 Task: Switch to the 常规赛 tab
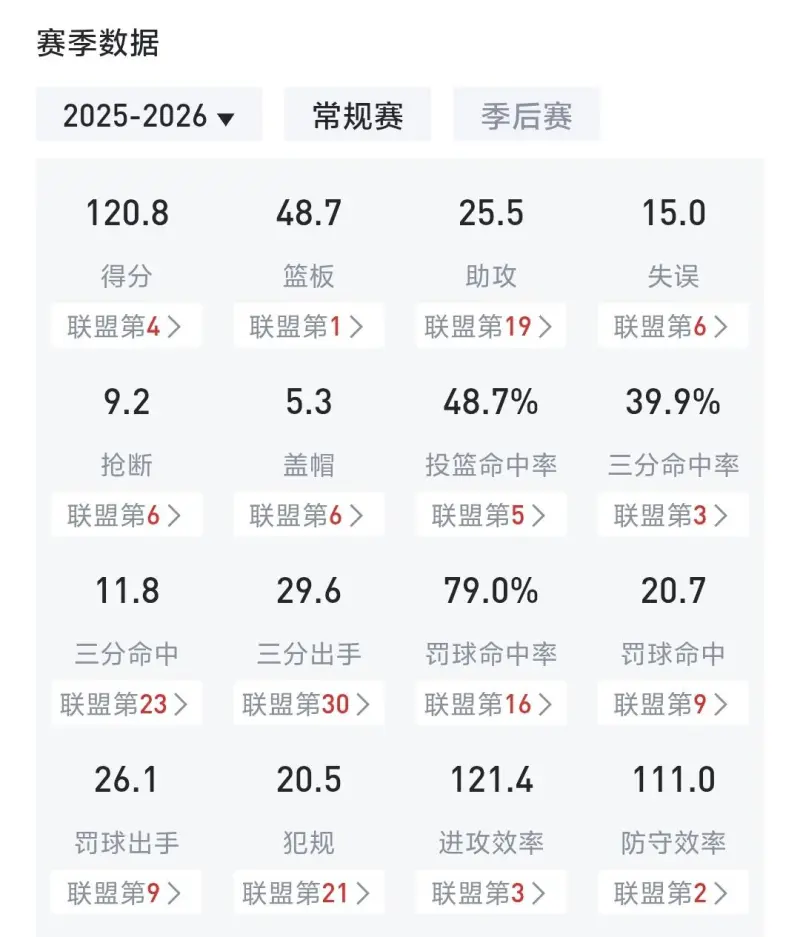coord(356,115)
